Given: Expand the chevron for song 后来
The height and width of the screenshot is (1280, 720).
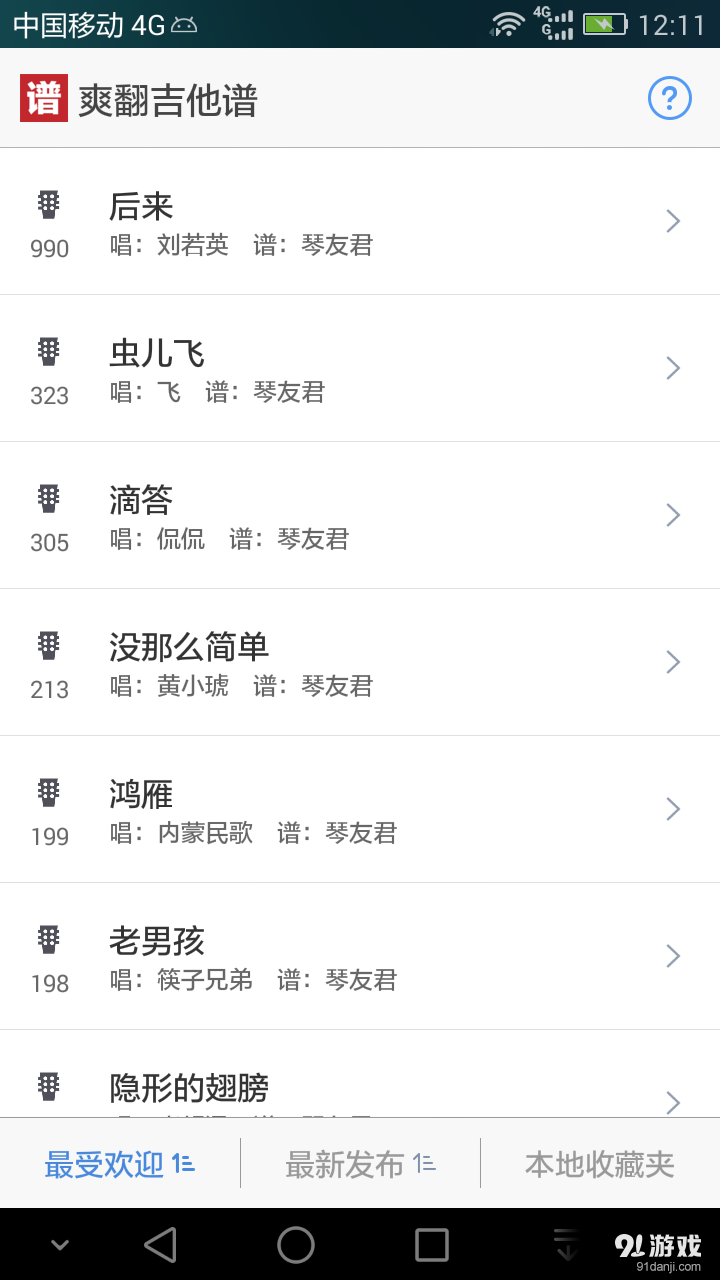Looking at the screenshot, I should (x=672, y=220).
